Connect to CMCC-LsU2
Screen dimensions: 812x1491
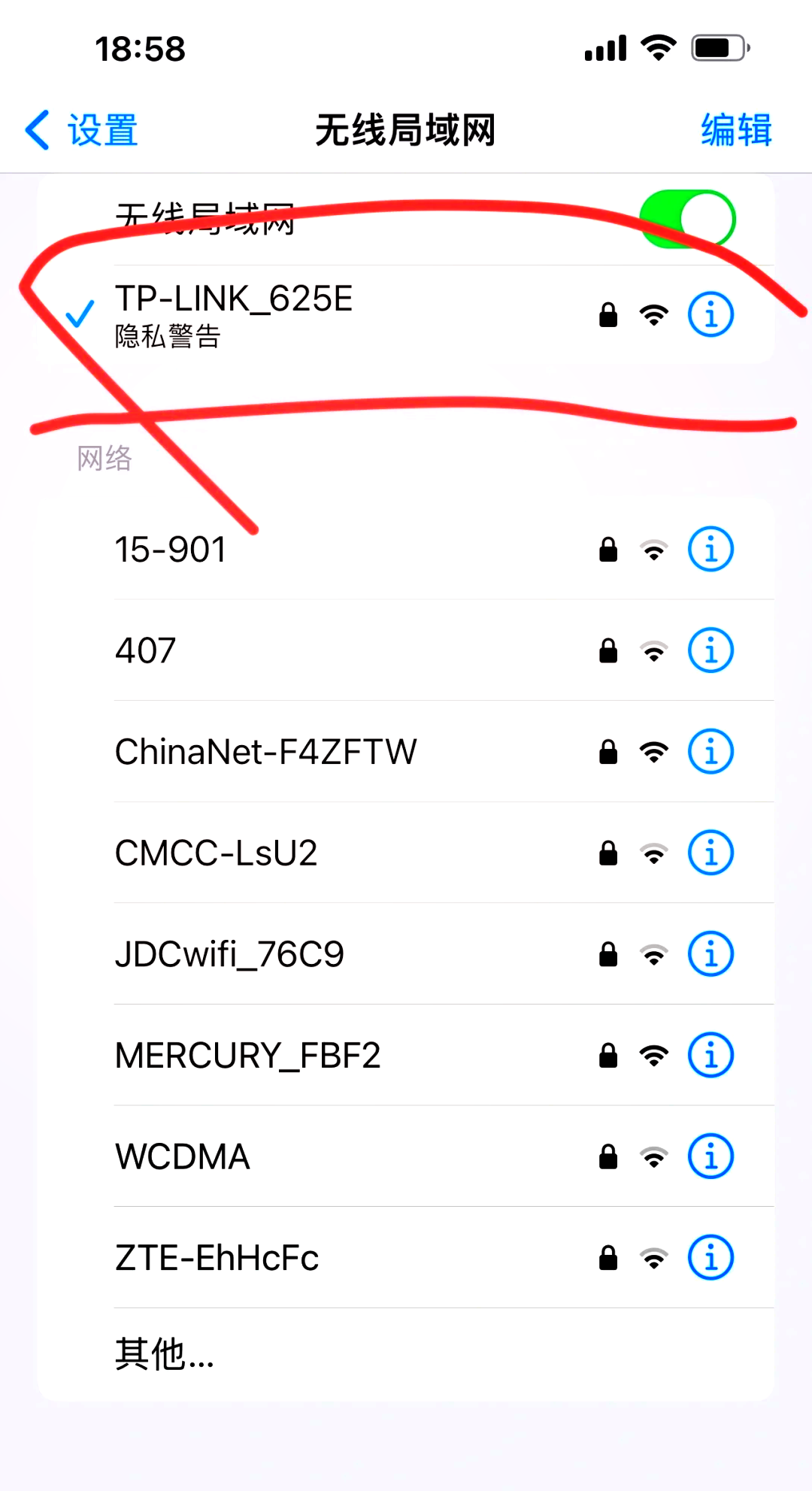click(x=301, y=853)
